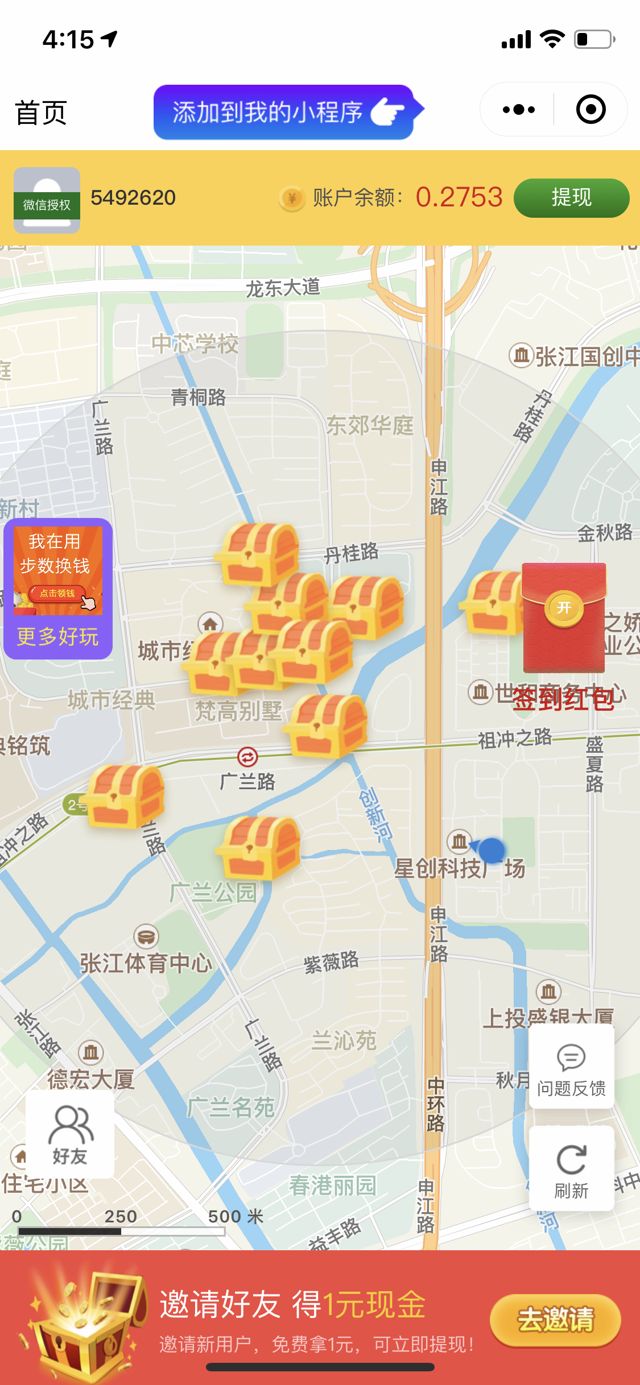Open 问题反馈 feedback

[x=571, y=1067]
